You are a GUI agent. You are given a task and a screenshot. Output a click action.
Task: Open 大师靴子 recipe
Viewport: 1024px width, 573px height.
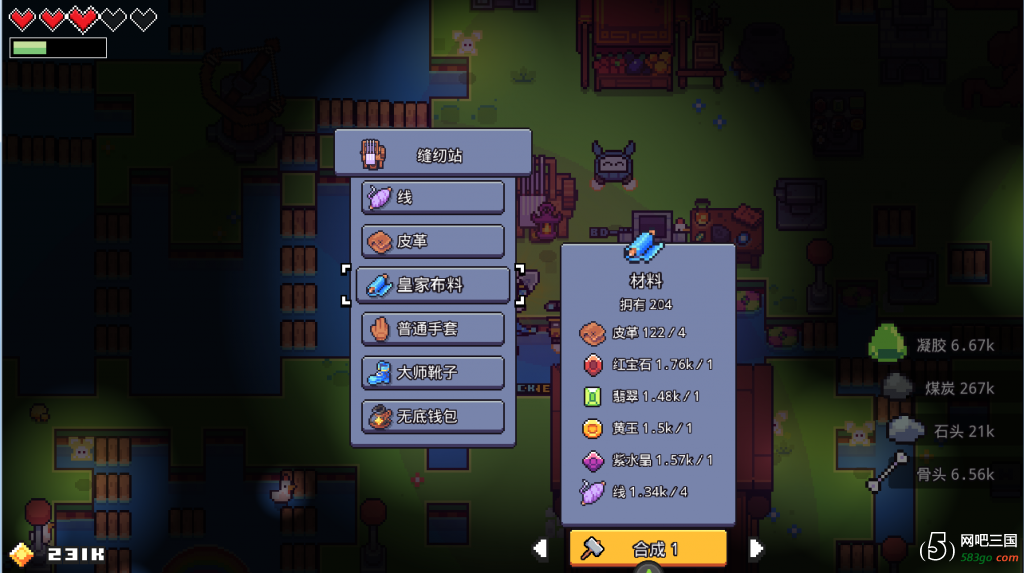433,372
